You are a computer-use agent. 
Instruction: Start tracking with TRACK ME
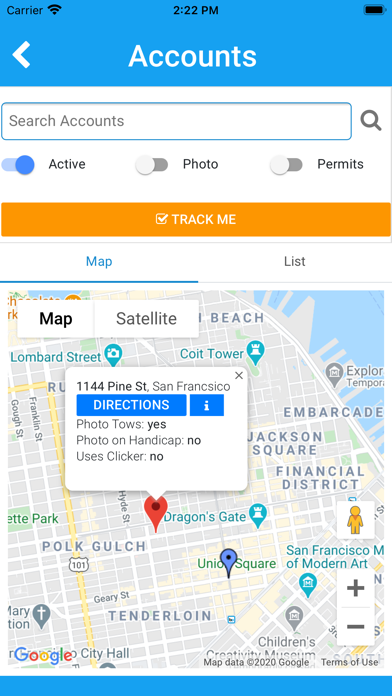click(x=196, y=219)
